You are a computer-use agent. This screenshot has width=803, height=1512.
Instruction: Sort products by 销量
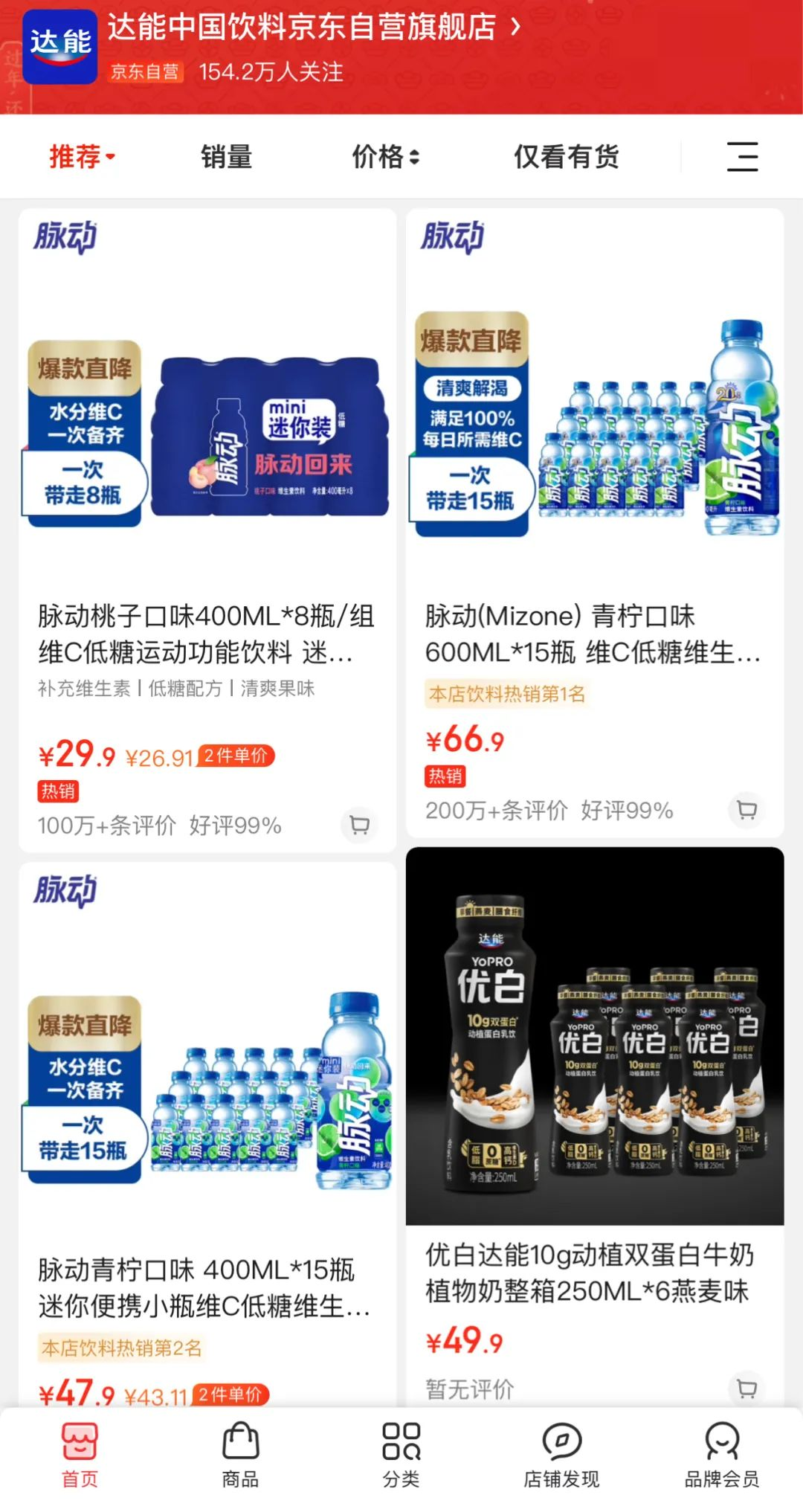click(226, 157)
